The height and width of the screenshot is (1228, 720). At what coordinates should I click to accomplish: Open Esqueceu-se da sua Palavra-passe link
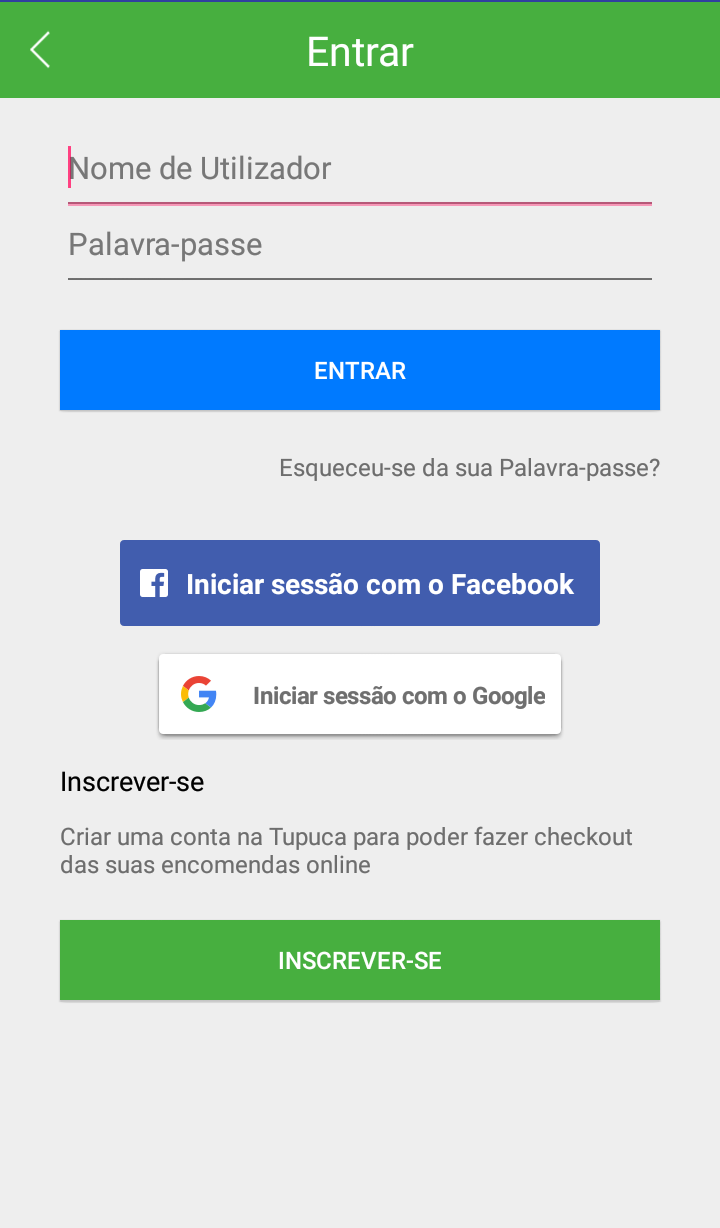click(x=470, y=468)
